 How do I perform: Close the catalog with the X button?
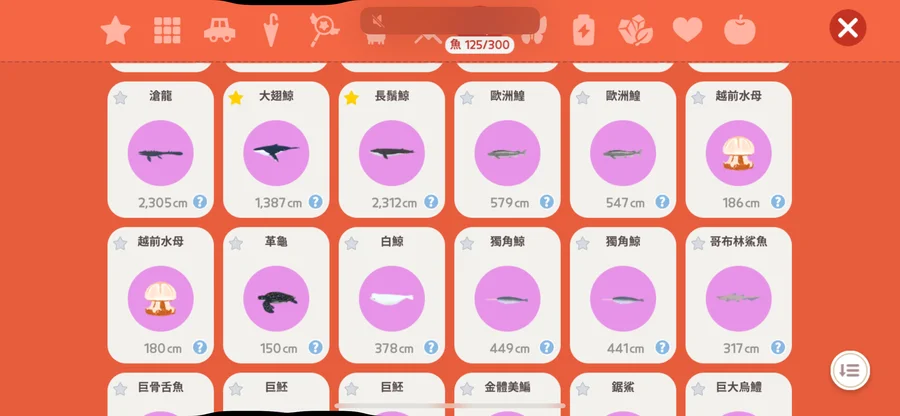click(x=847, y=28)
